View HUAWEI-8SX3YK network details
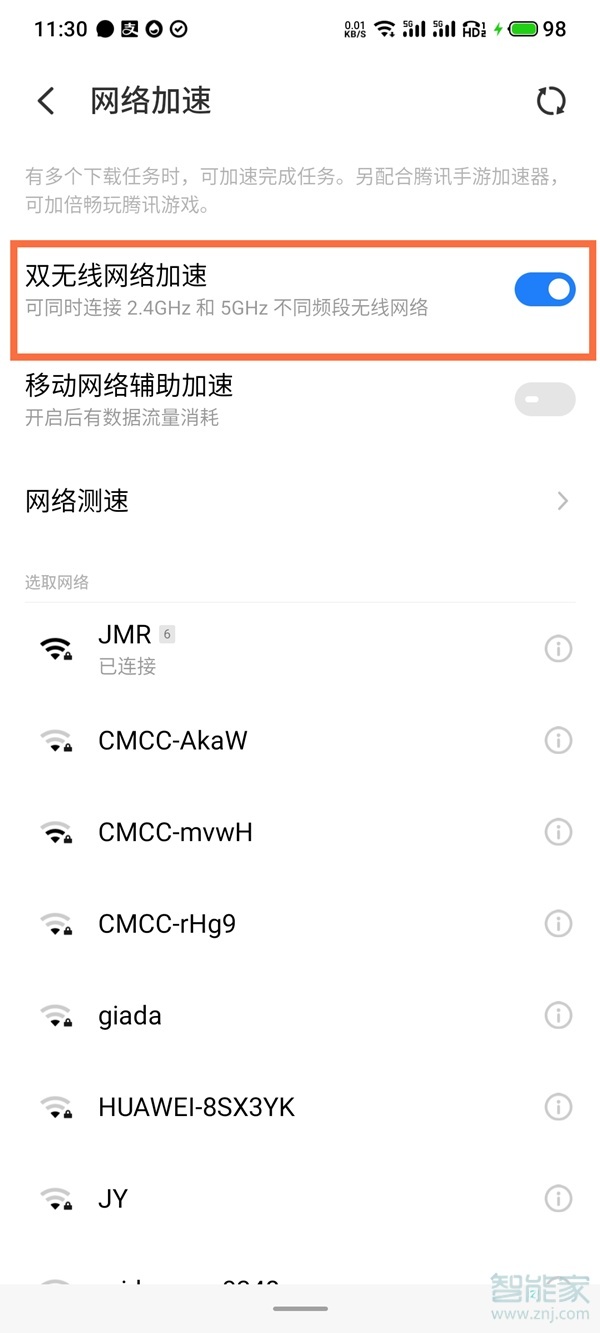This screenshot has height=1333, width=600. point(557,1107)
